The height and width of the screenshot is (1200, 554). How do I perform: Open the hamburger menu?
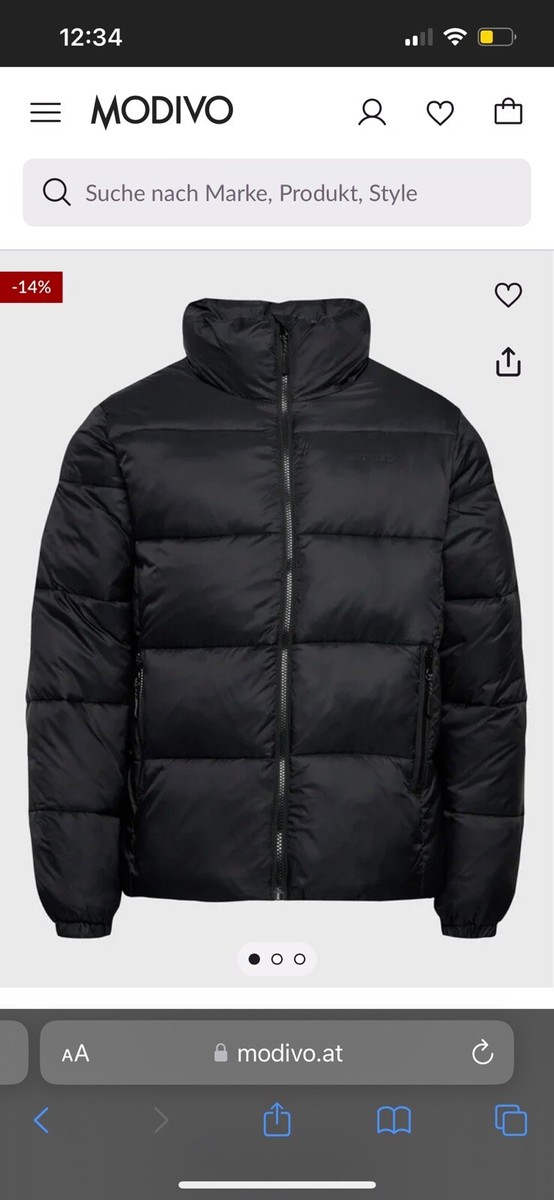click(x=45, y=112)
